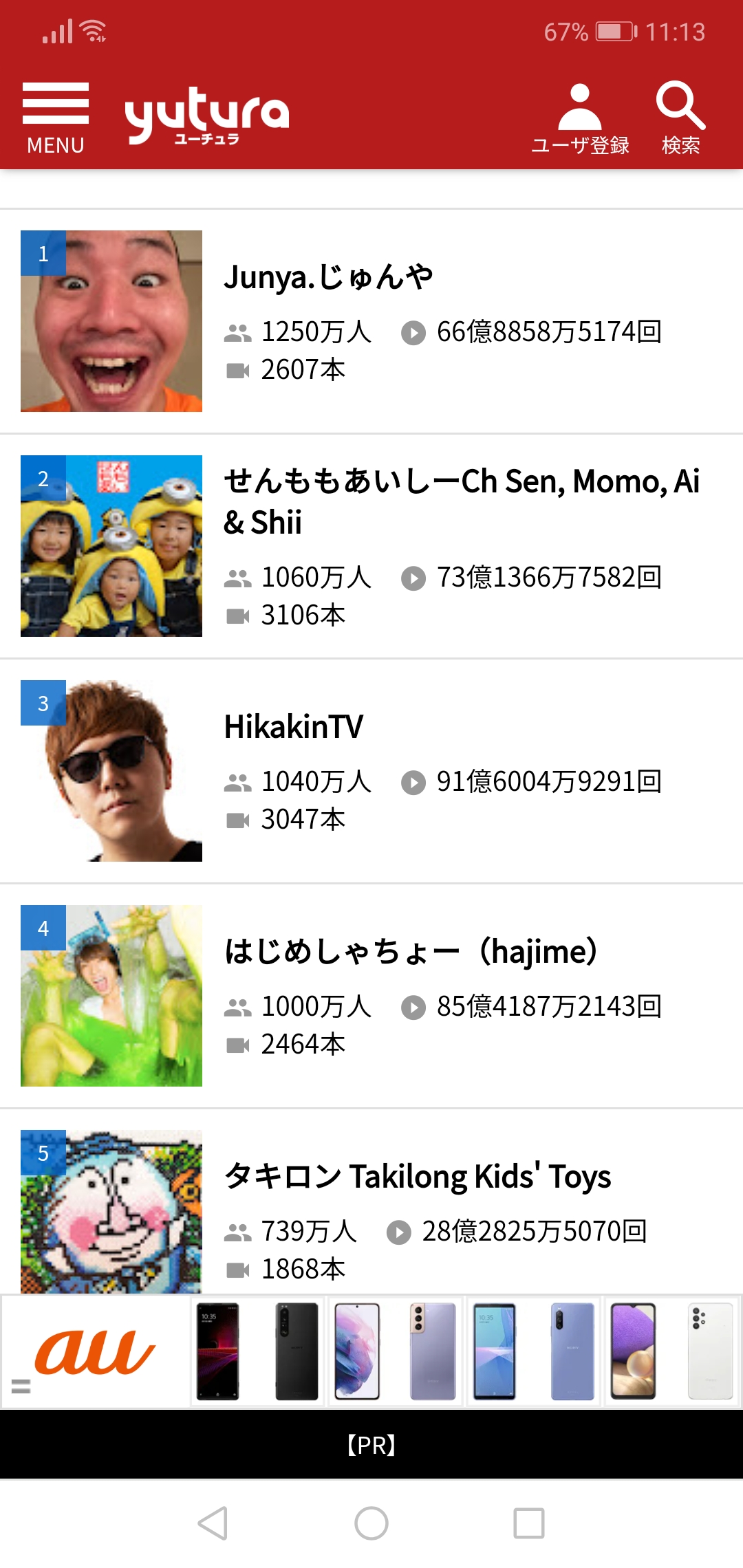View せんももあいしーCh channel page
The image size is (743, 1568).
click(x=461, y=501)
